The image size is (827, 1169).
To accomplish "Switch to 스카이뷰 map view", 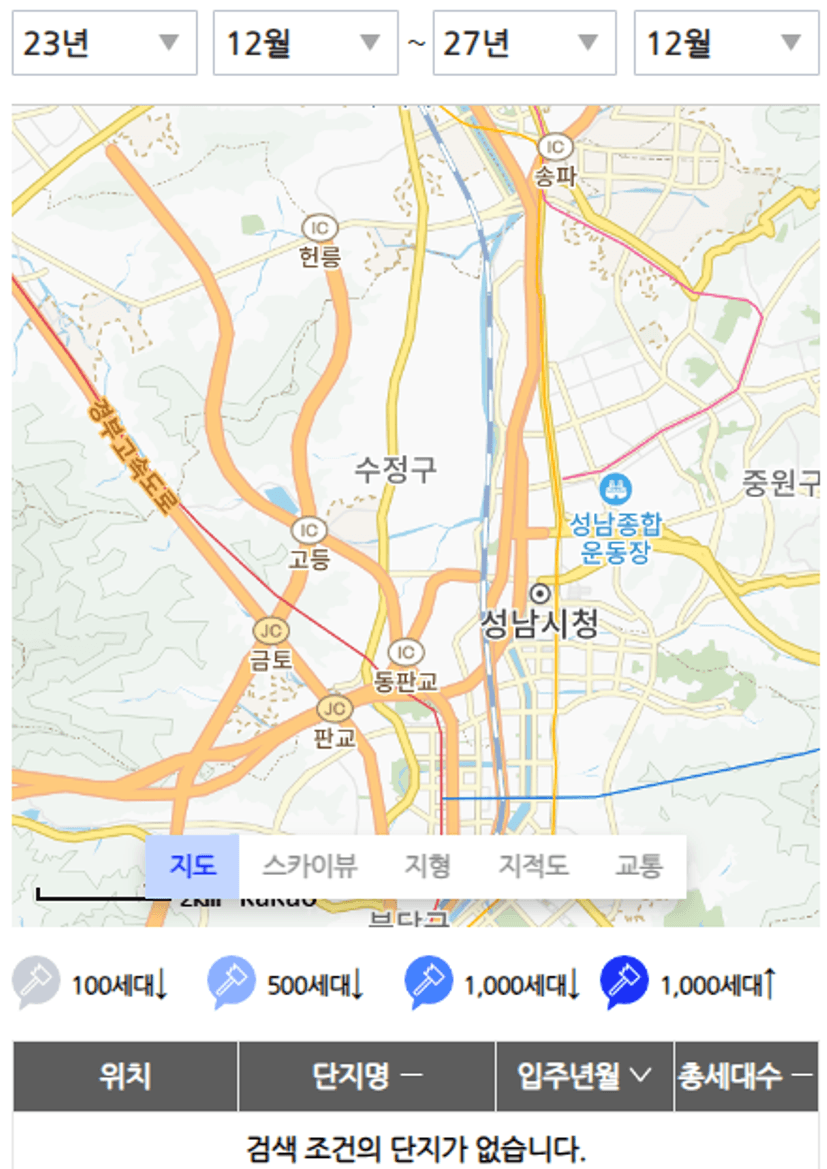I will tap(310, 866).
